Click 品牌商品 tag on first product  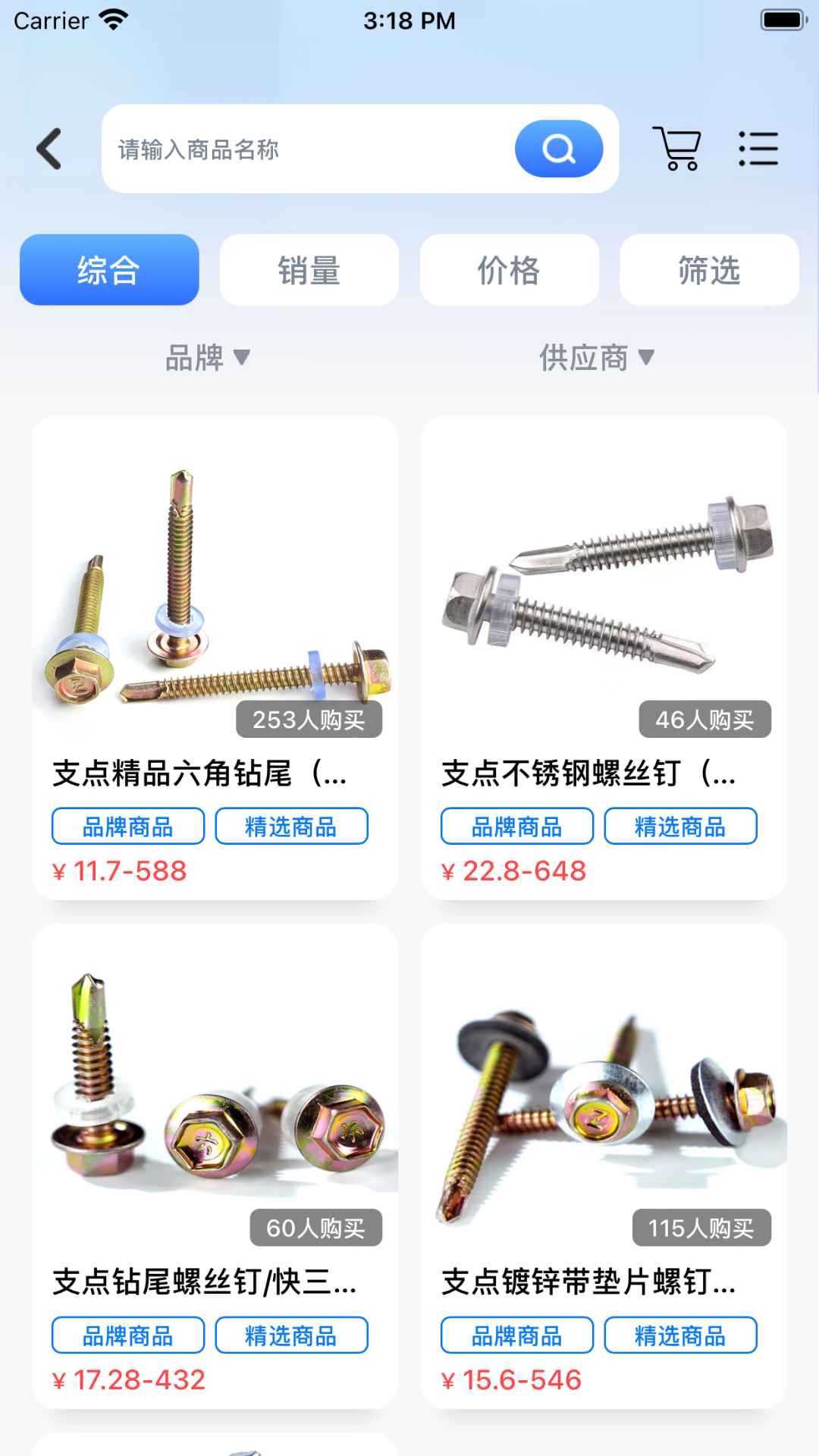tap(127, 826)
